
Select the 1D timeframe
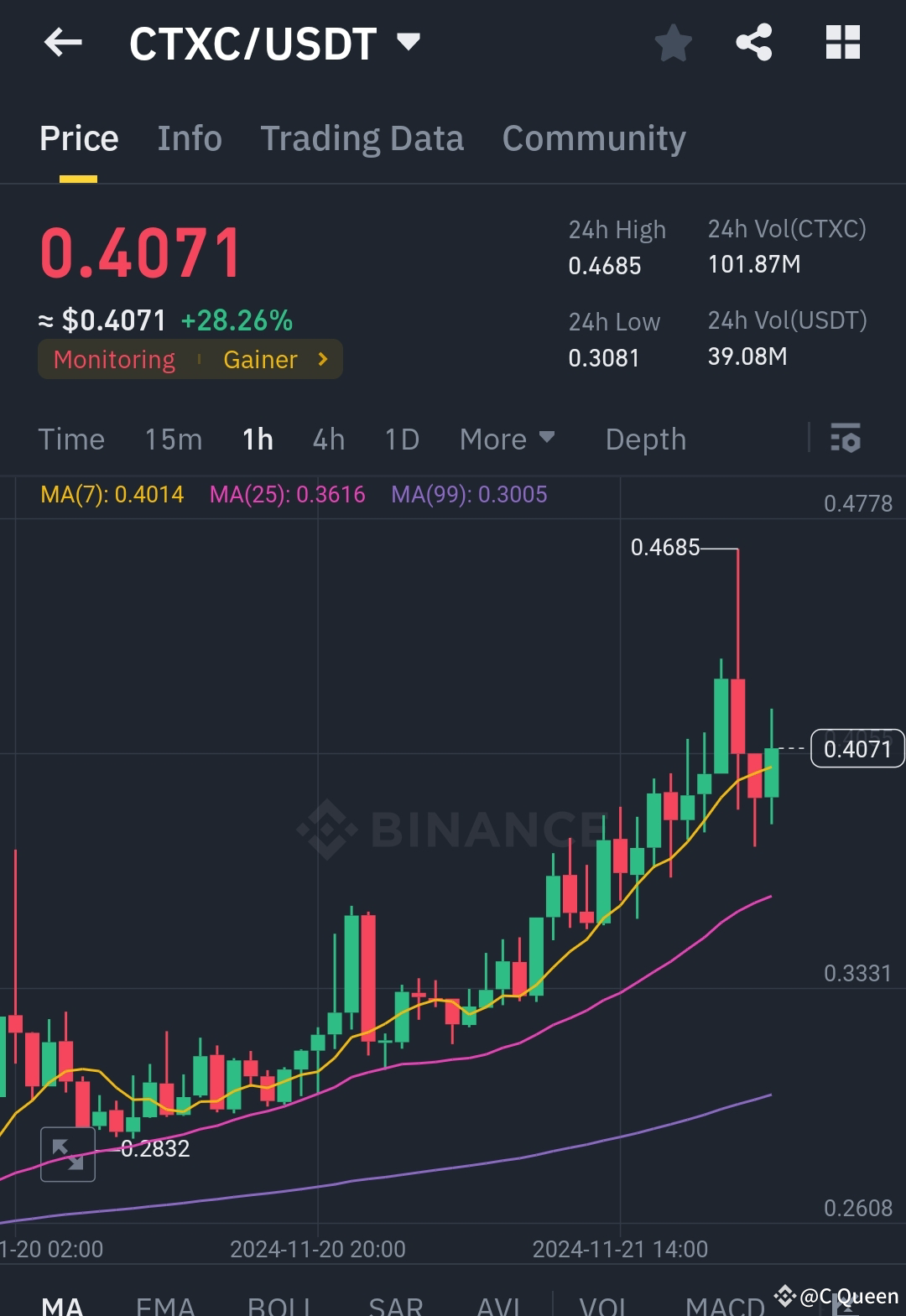[x=400, y=439]
